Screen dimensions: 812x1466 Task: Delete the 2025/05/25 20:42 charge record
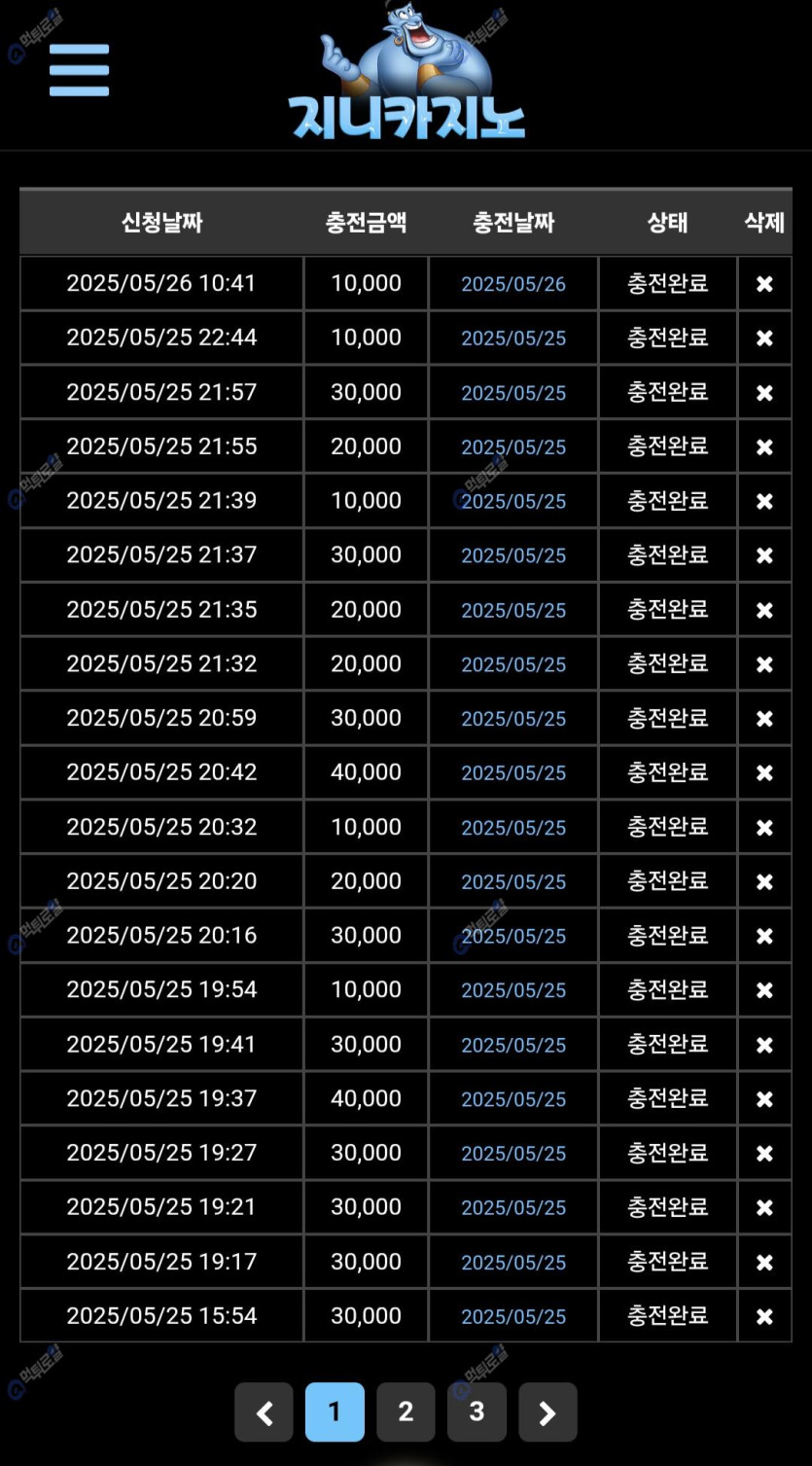764,772
